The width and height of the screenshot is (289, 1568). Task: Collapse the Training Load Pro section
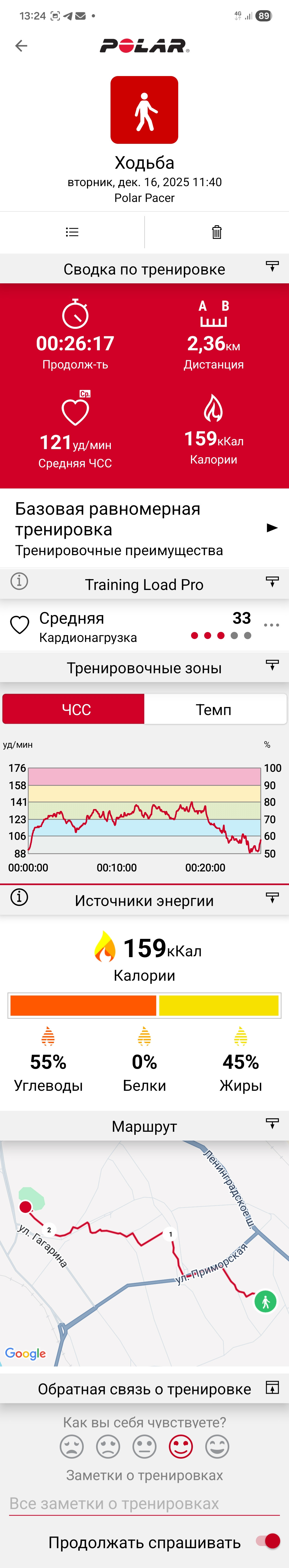point(272,582)
